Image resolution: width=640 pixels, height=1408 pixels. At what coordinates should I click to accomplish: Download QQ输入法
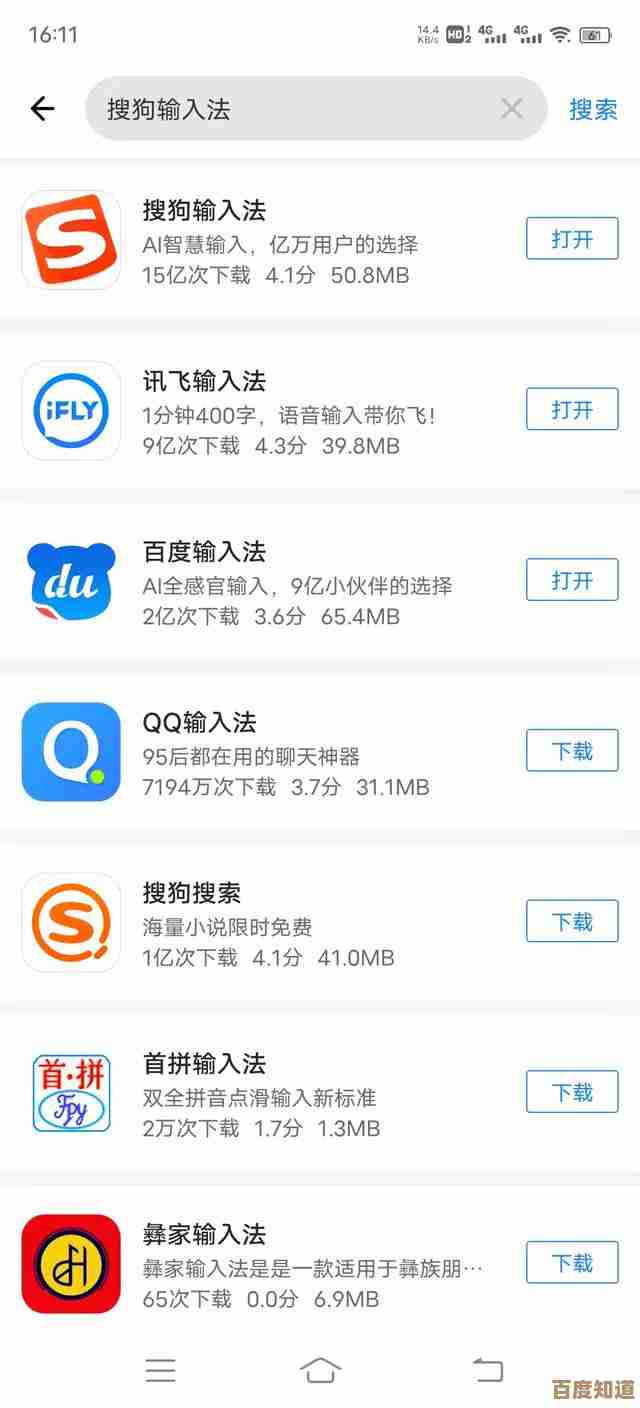pos(572,752)
